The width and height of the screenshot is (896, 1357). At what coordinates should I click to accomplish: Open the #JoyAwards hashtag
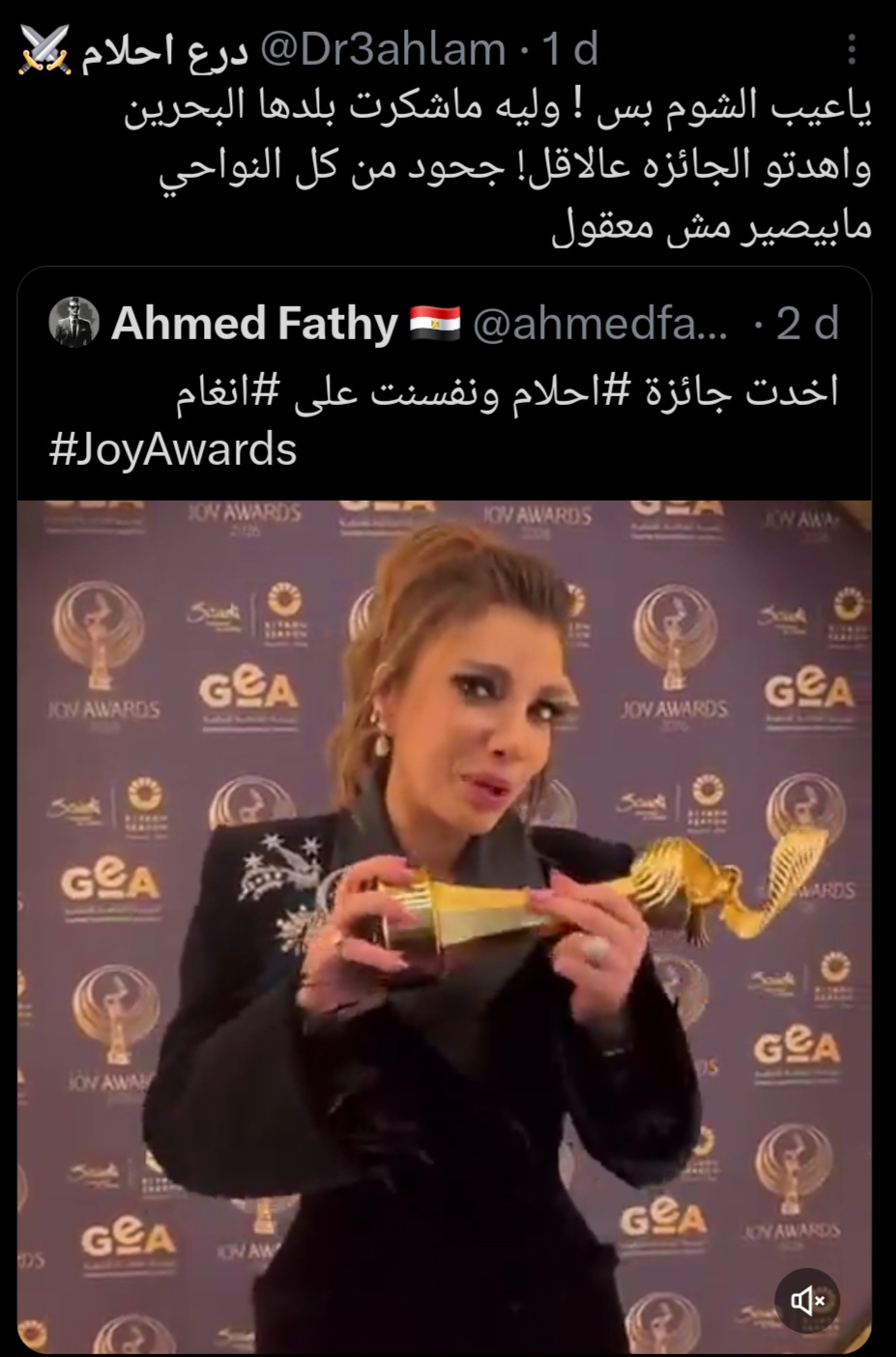click(x=173, y=450)
